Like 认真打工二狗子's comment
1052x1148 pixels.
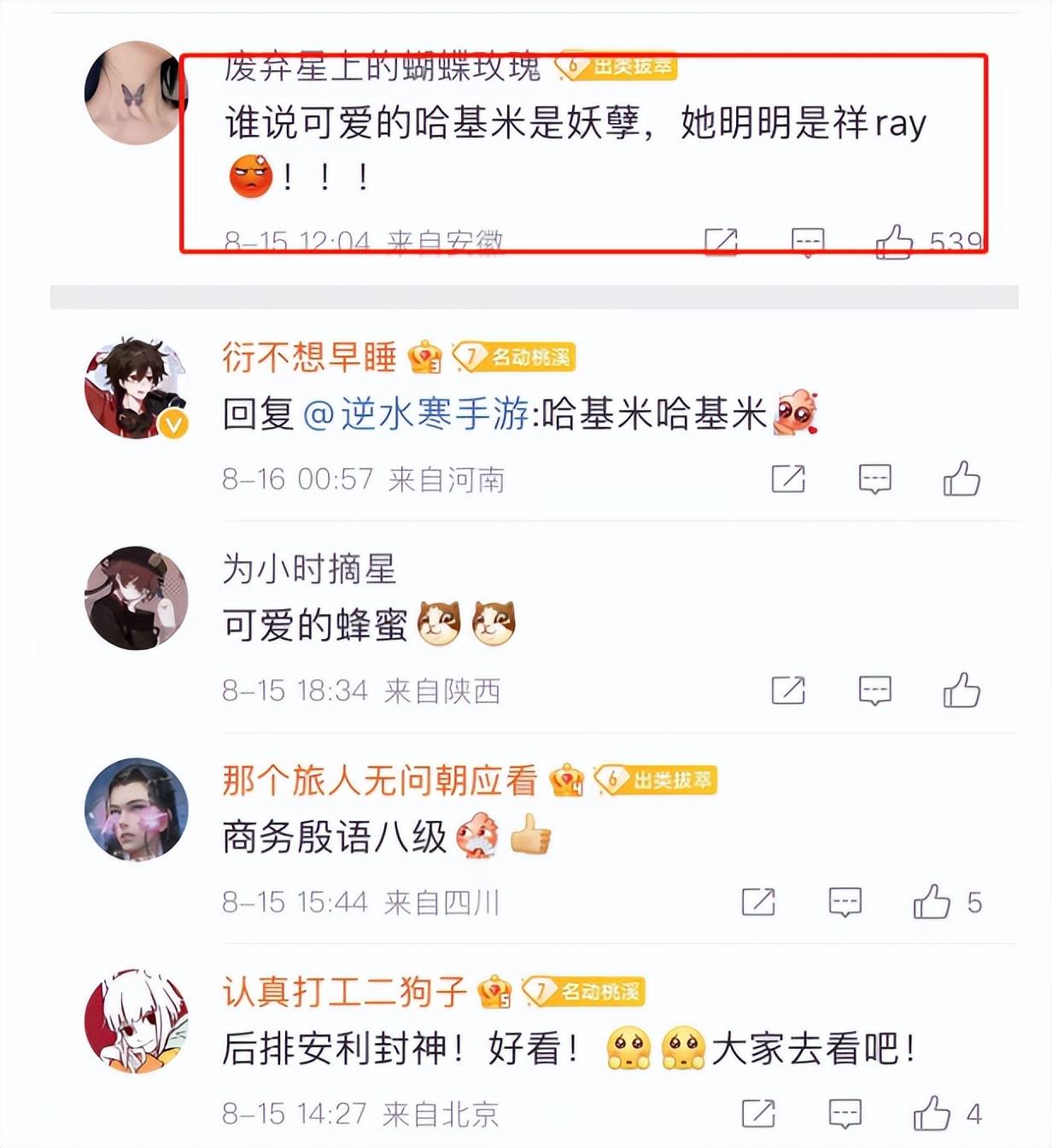(x=932, y=1114)
